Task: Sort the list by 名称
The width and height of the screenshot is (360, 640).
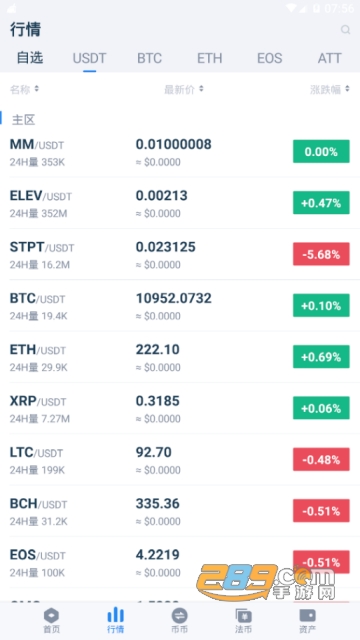Action: coord(24,89)
